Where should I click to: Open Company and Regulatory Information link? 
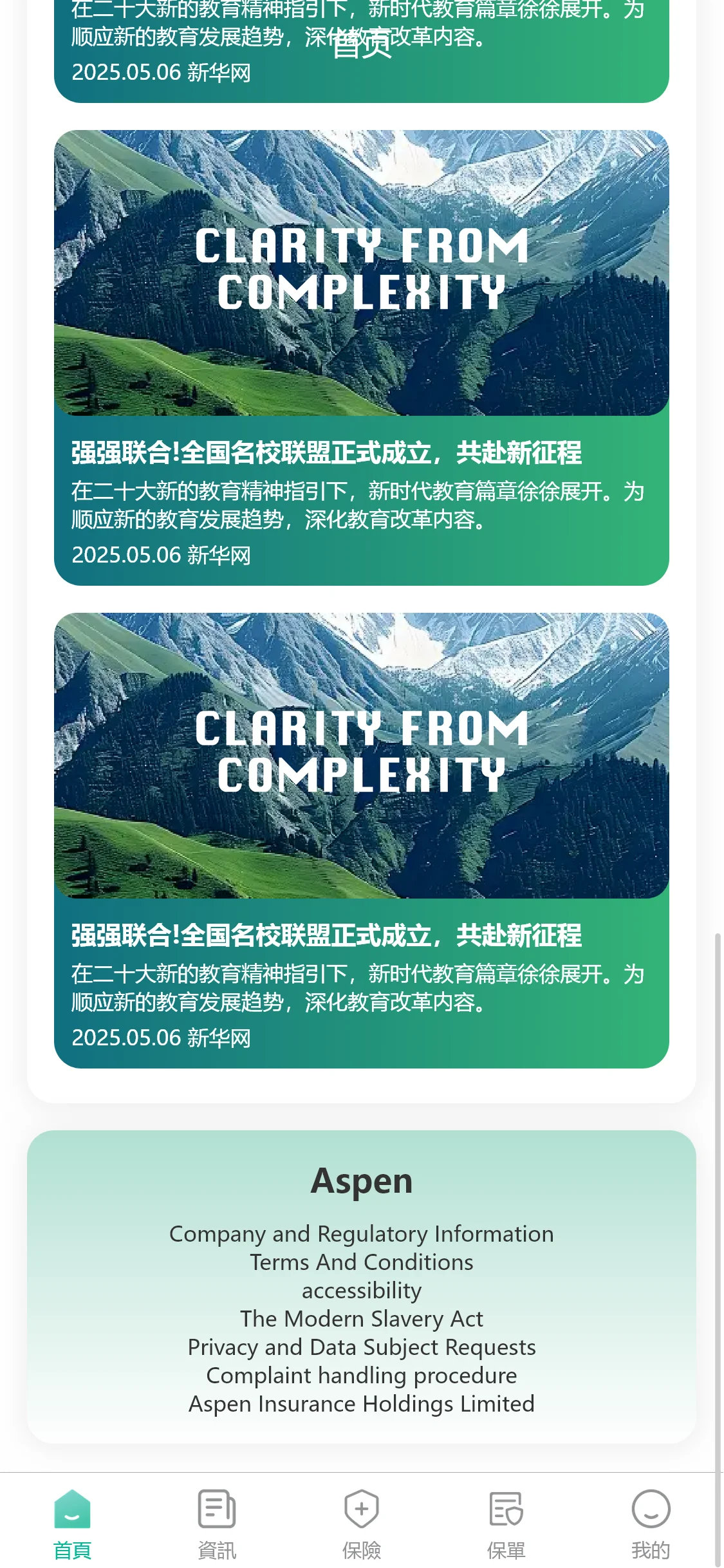(x=362, y=1234)
